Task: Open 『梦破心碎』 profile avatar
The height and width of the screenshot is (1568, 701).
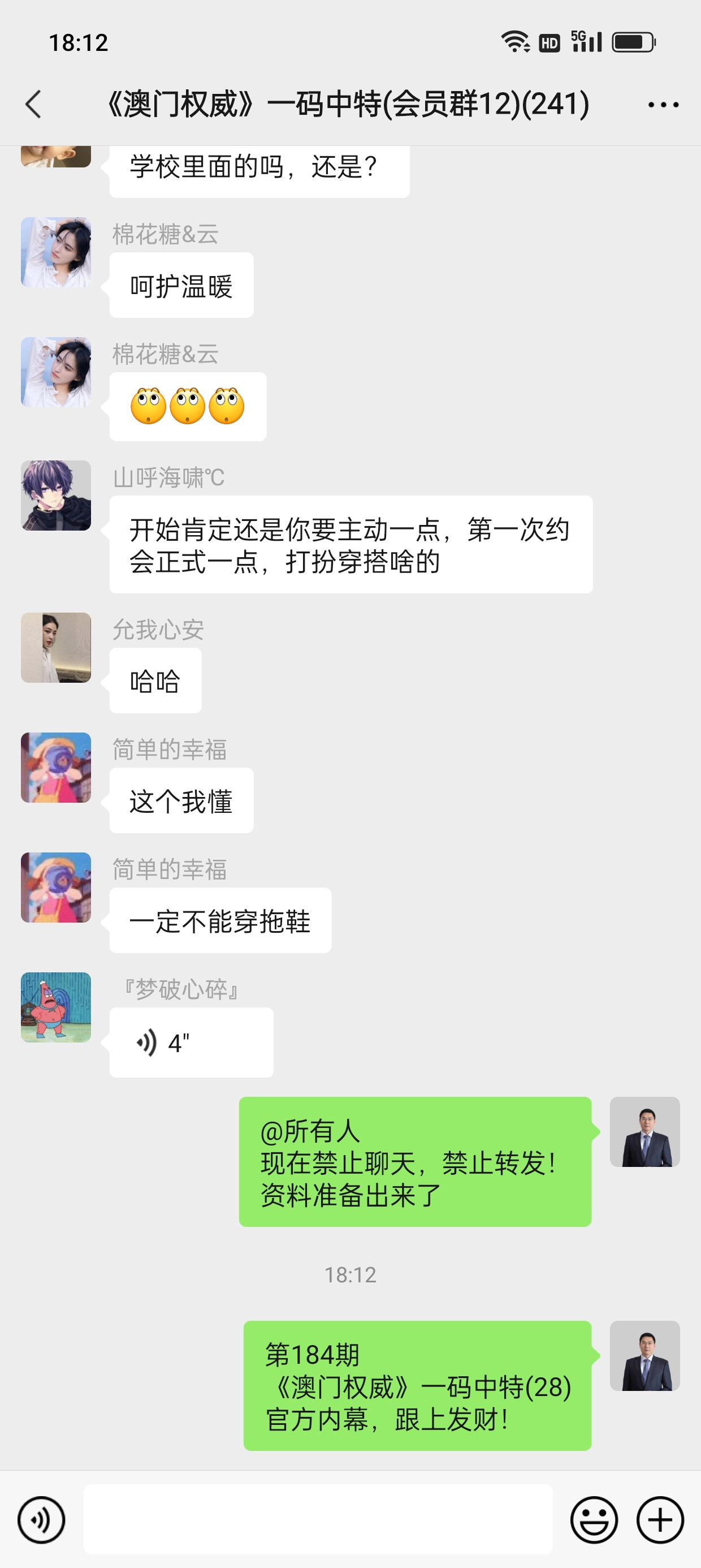Action: 56,1007
